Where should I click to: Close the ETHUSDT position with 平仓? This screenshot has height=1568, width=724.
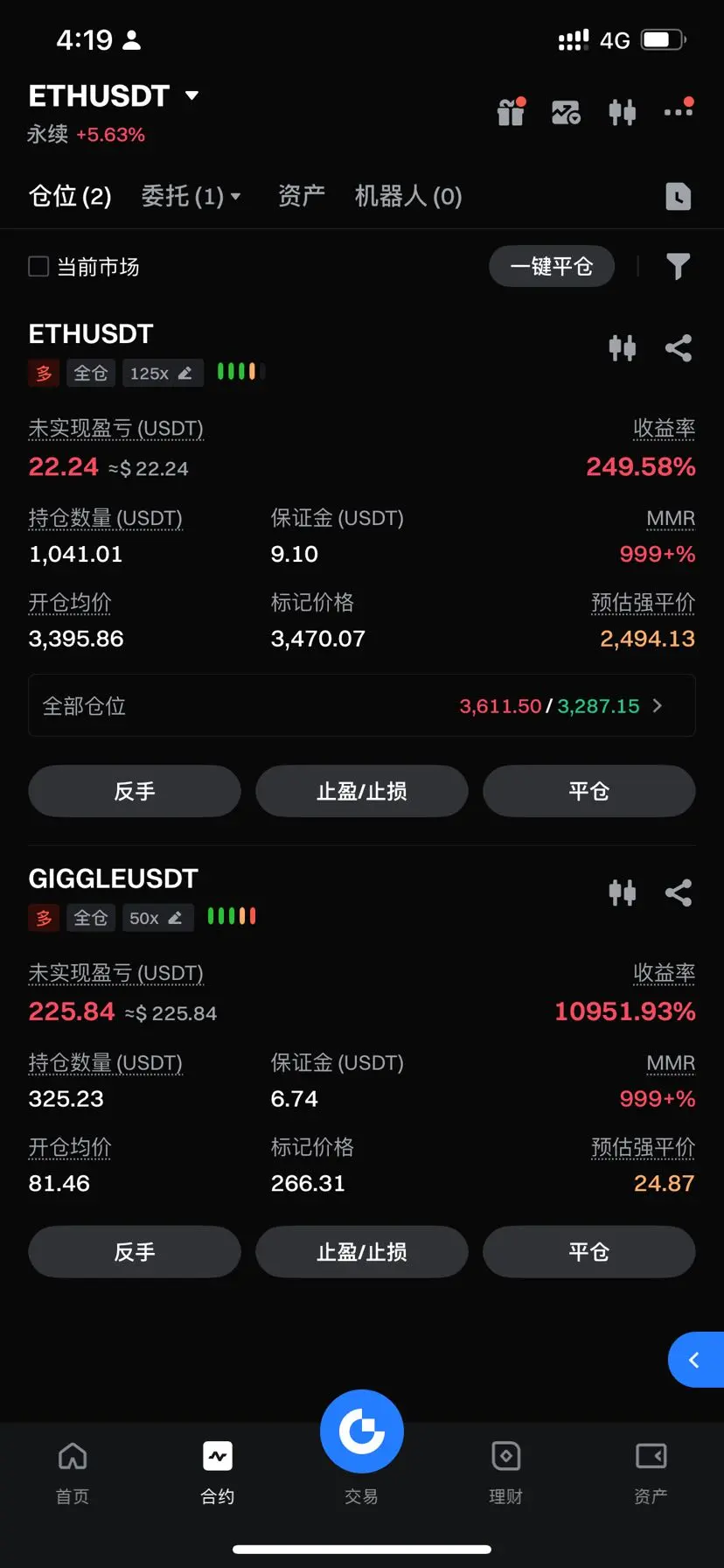(x=588, y=791)
